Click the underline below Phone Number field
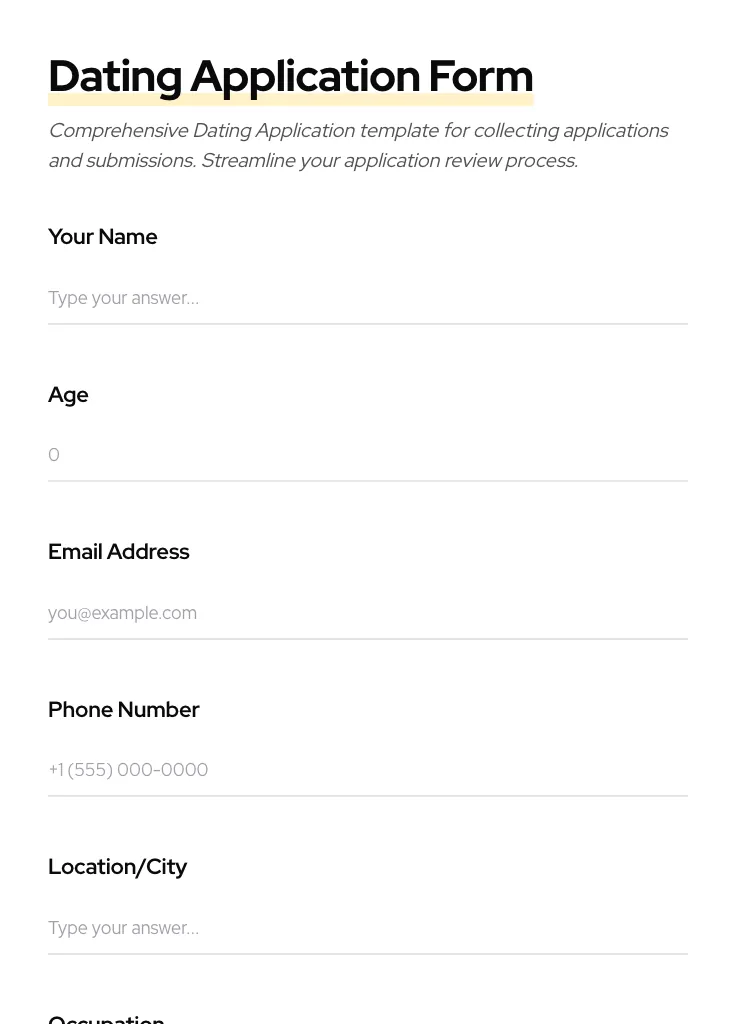 [368, 796]
